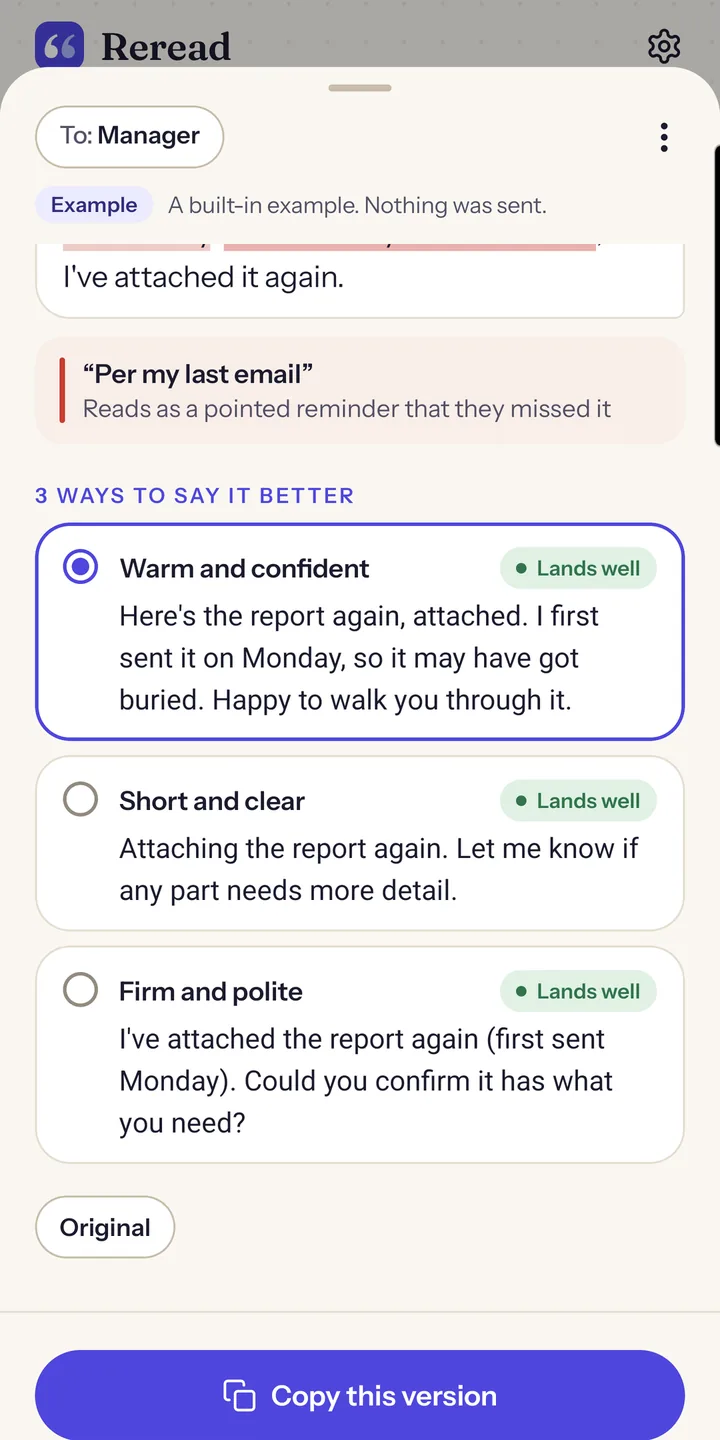Pick the Firm and polite version

click(x=360, y=1055)
